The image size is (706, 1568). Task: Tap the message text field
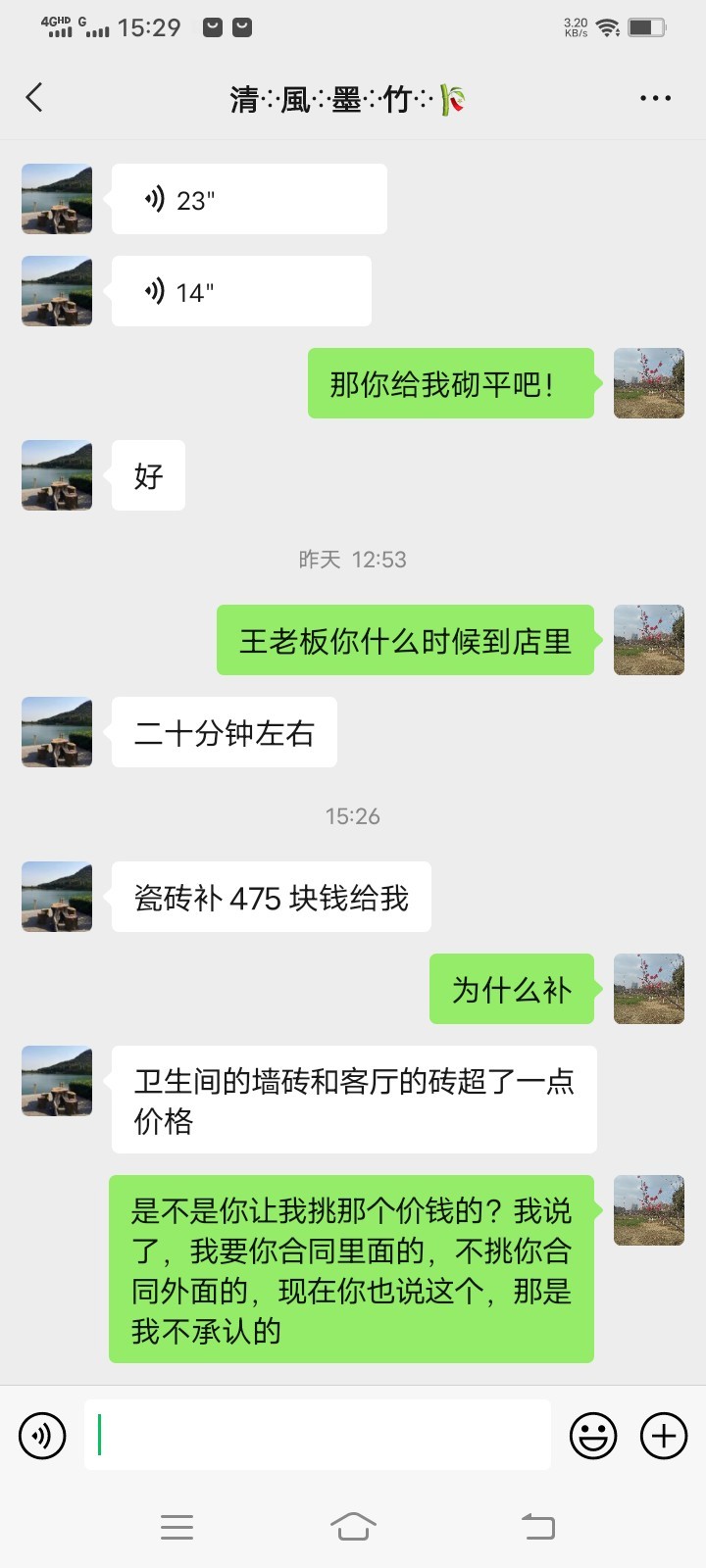pos(318,1435)
